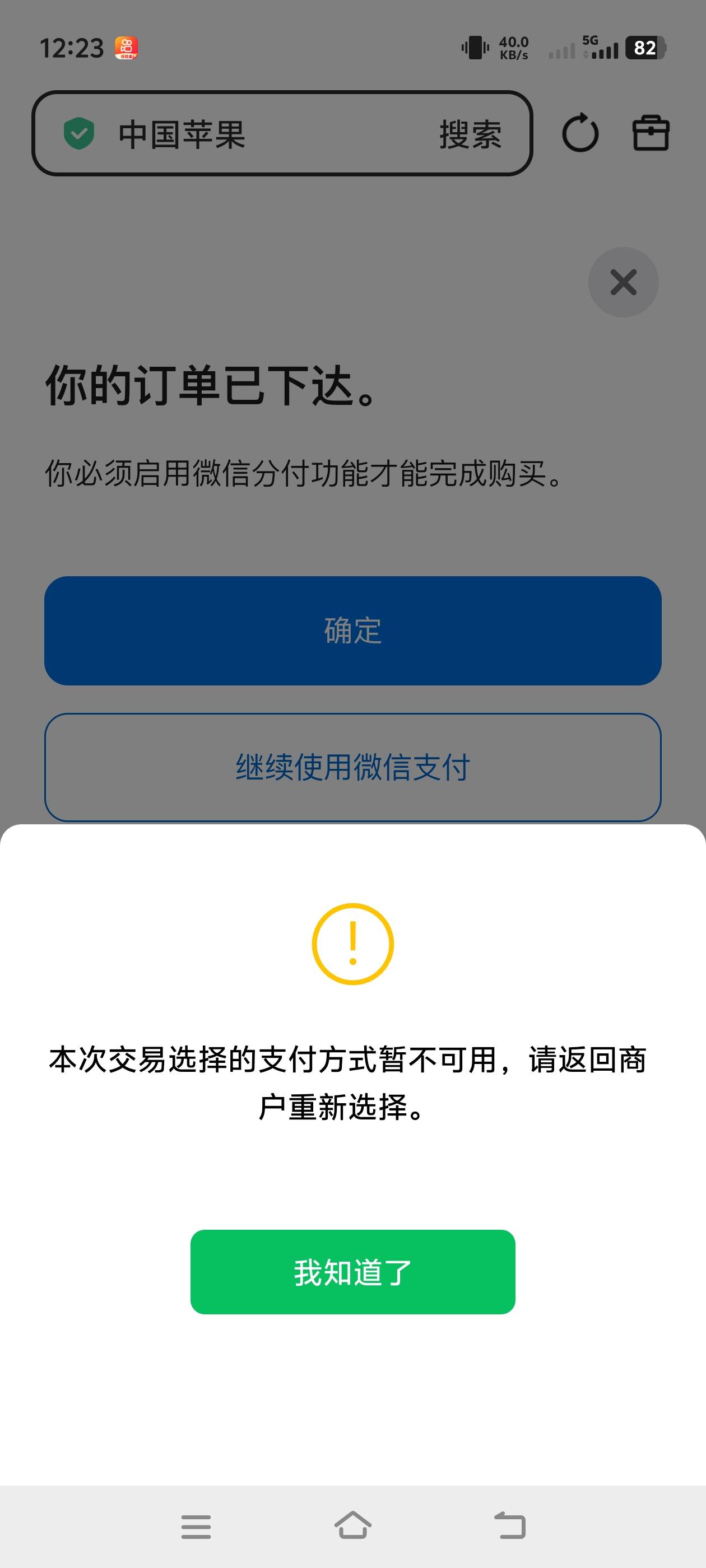This screenshot has height=1568, width=706.
Task: Go to the home screen
Action: [352, 1526]
